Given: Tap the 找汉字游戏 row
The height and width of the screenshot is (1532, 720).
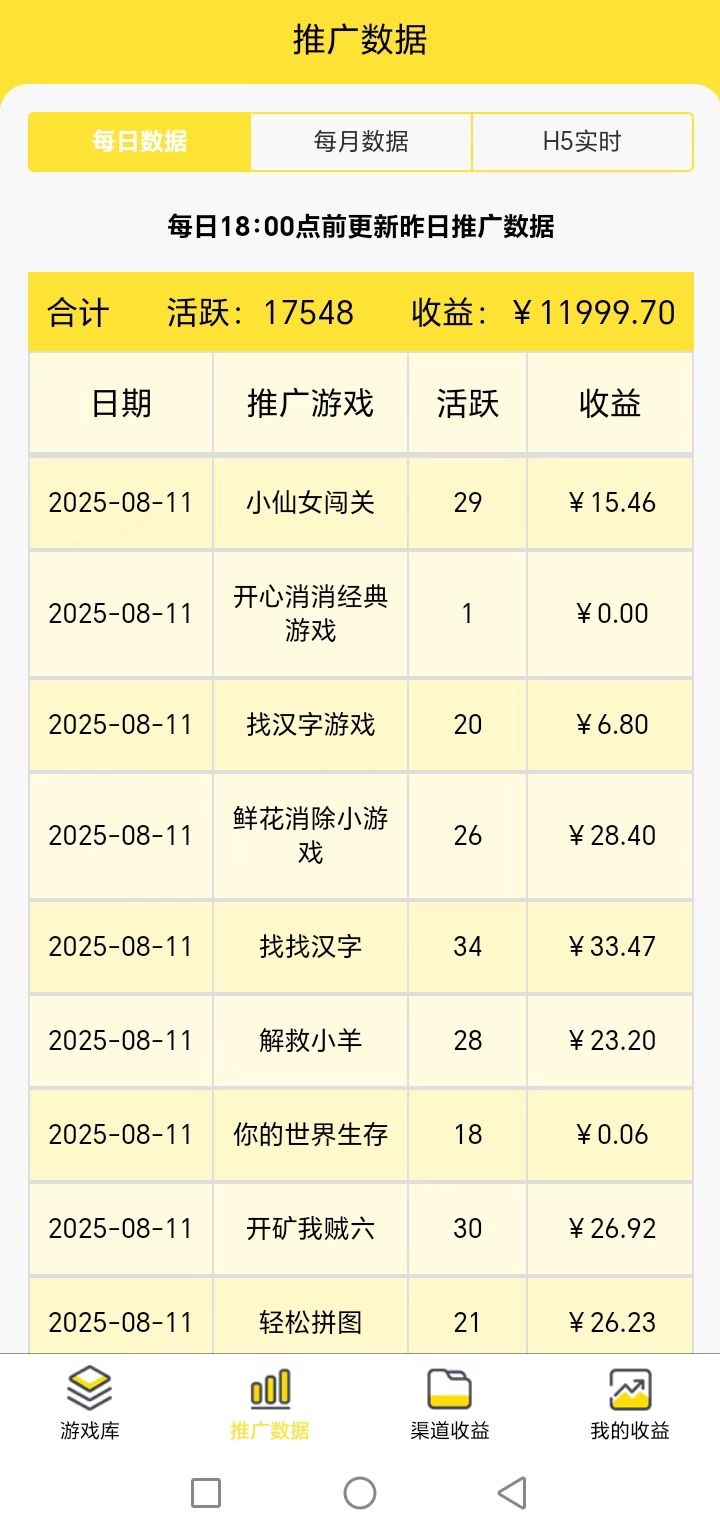Looking at the screenshot, I should (360, 725).
